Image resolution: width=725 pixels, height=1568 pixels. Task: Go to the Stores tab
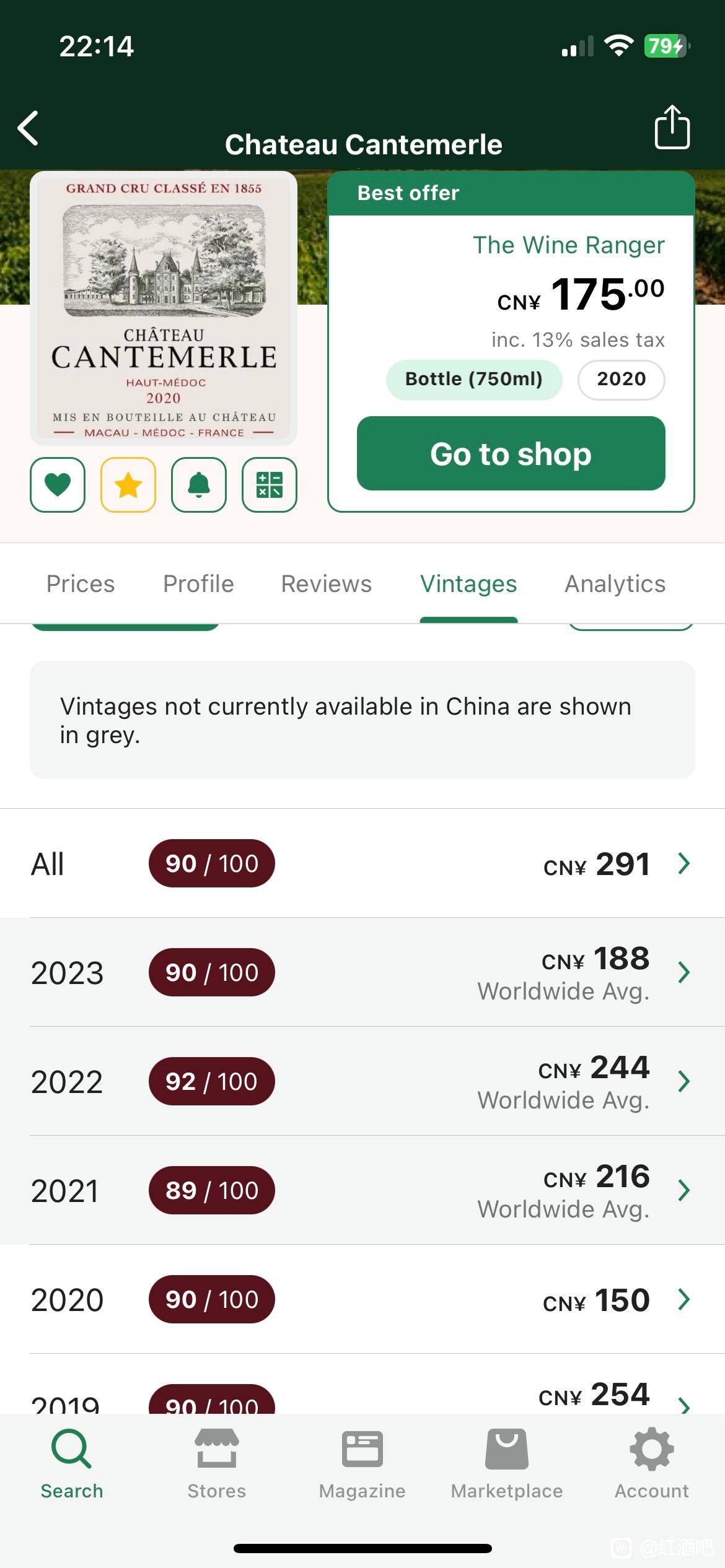click(217, 1464)
